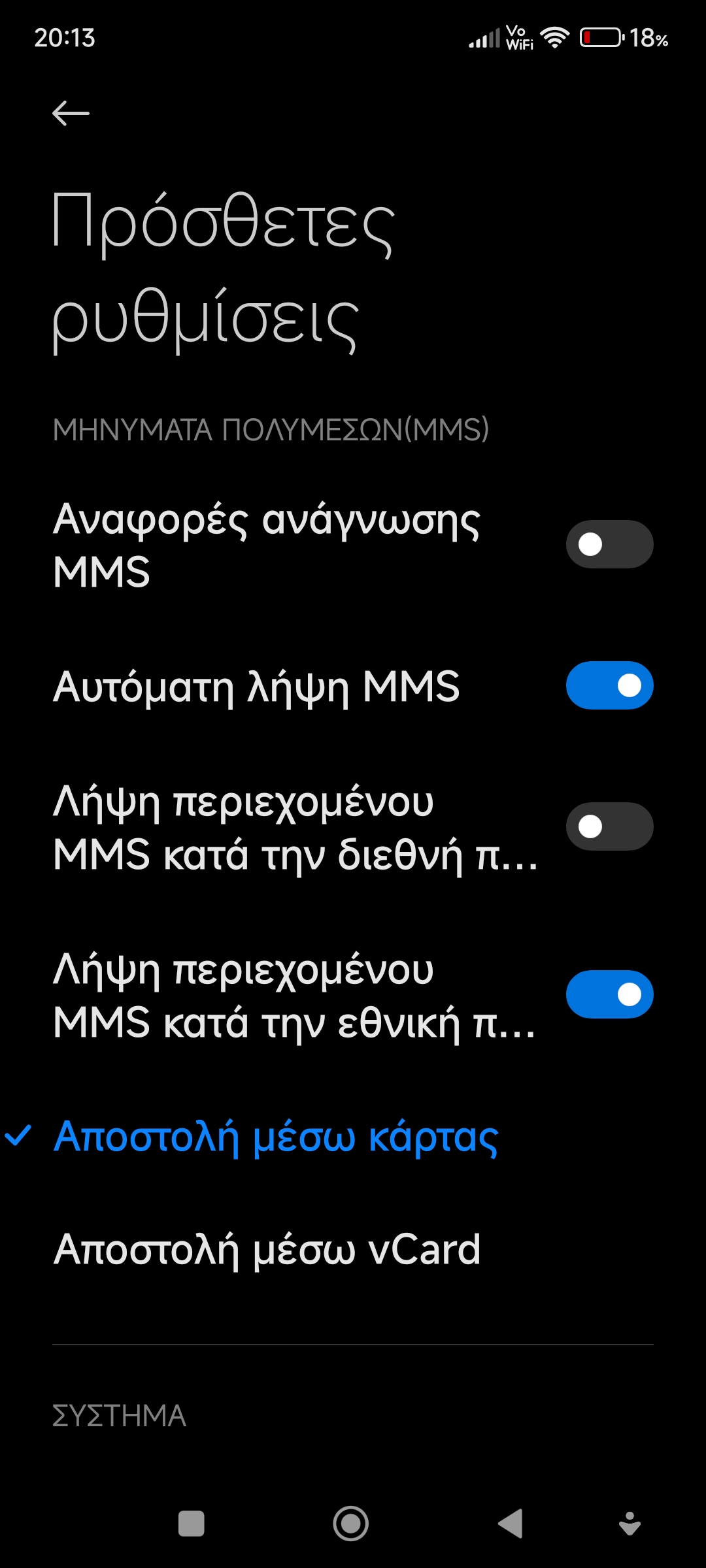The width and height of the screenshot is (706, 1568).
Task: Turn off Αυτόματη λήψη MMS
Action: tap(609, 685)
